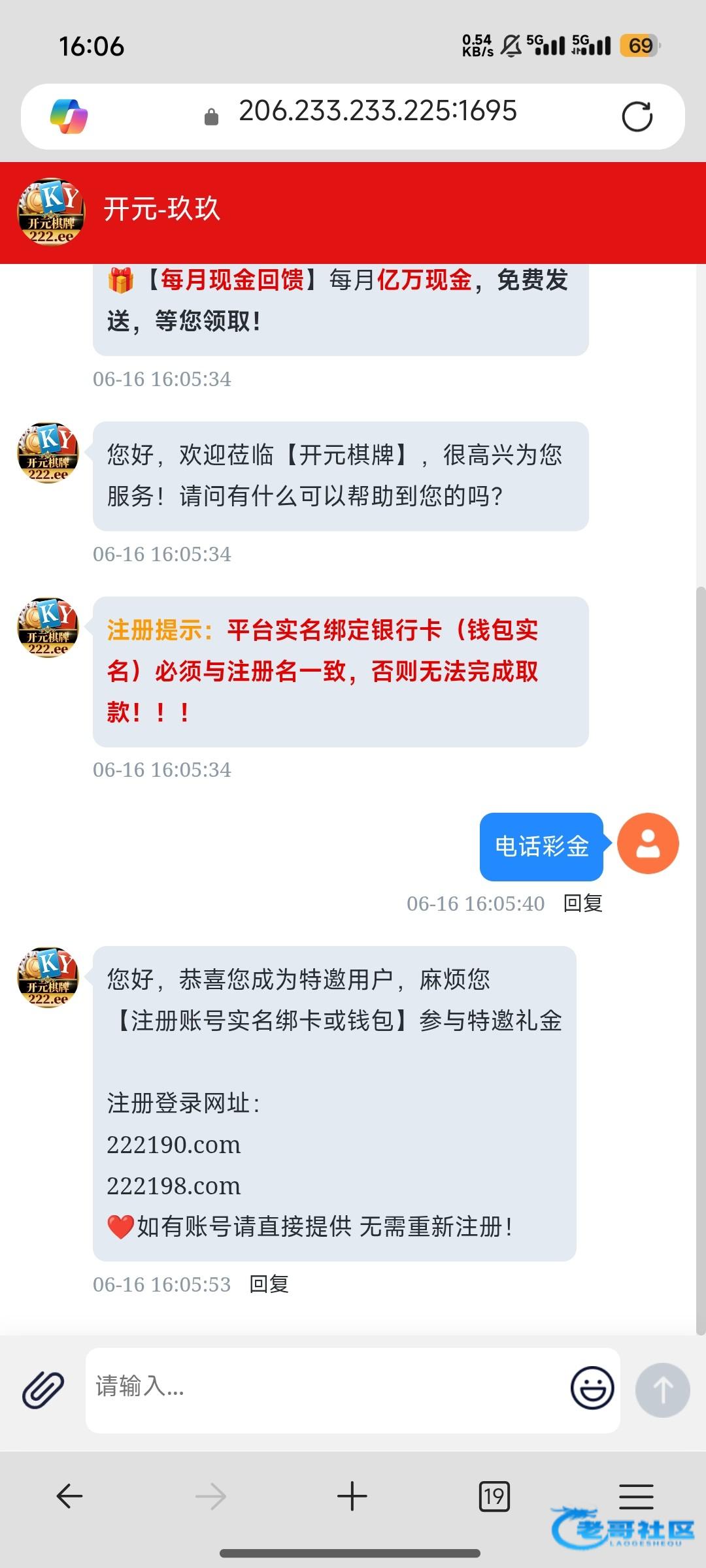Open a new tab with the plus button
This screenshot has height=1568, width=706.
[x=352, y=1496]
